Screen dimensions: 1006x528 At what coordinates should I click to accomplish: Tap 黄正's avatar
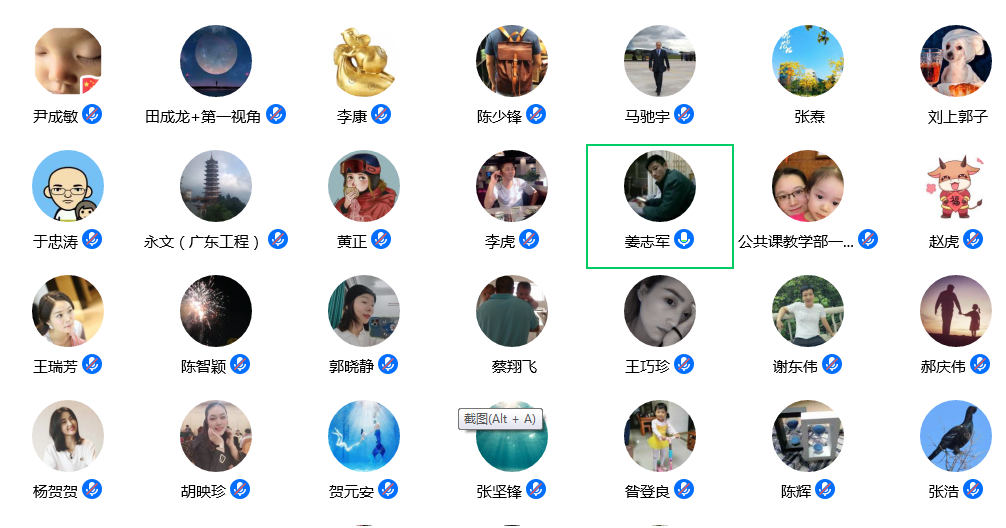[364, 187]
